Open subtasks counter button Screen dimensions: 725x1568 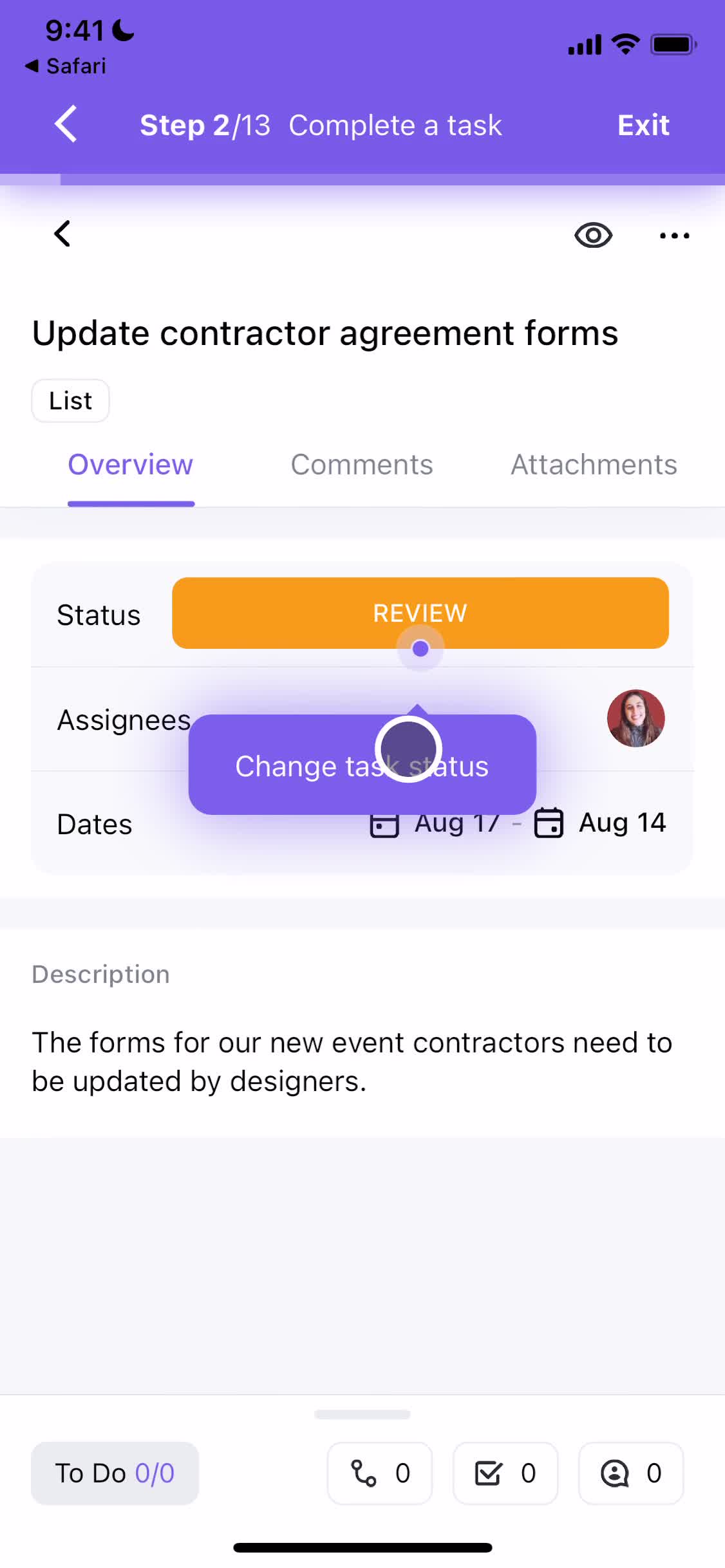point(379,1473)
